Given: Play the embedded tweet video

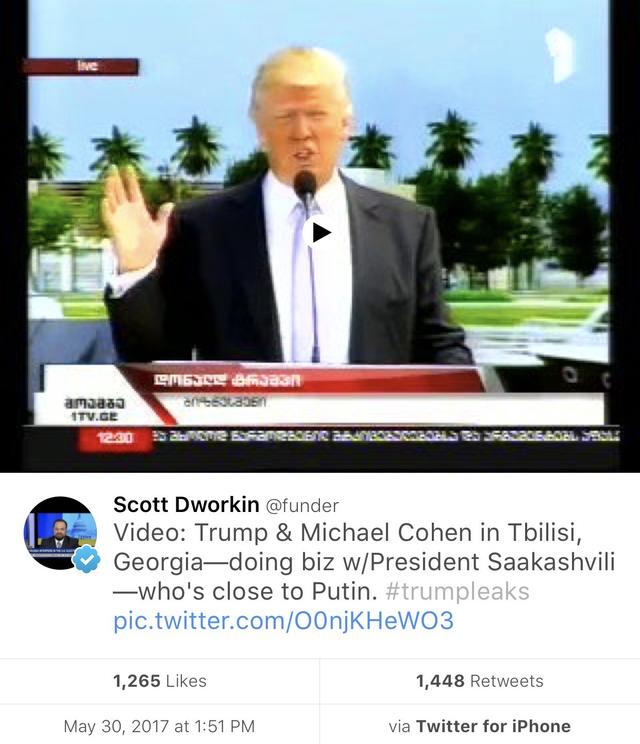Looking at the screenshot, I should click(x=320, y=233).
